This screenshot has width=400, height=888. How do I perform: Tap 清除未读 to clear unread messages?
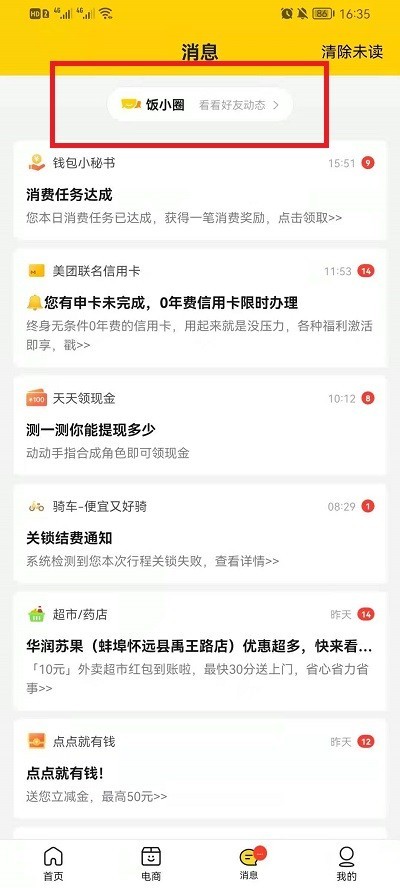pyautogui.click(x=352, y=52)
